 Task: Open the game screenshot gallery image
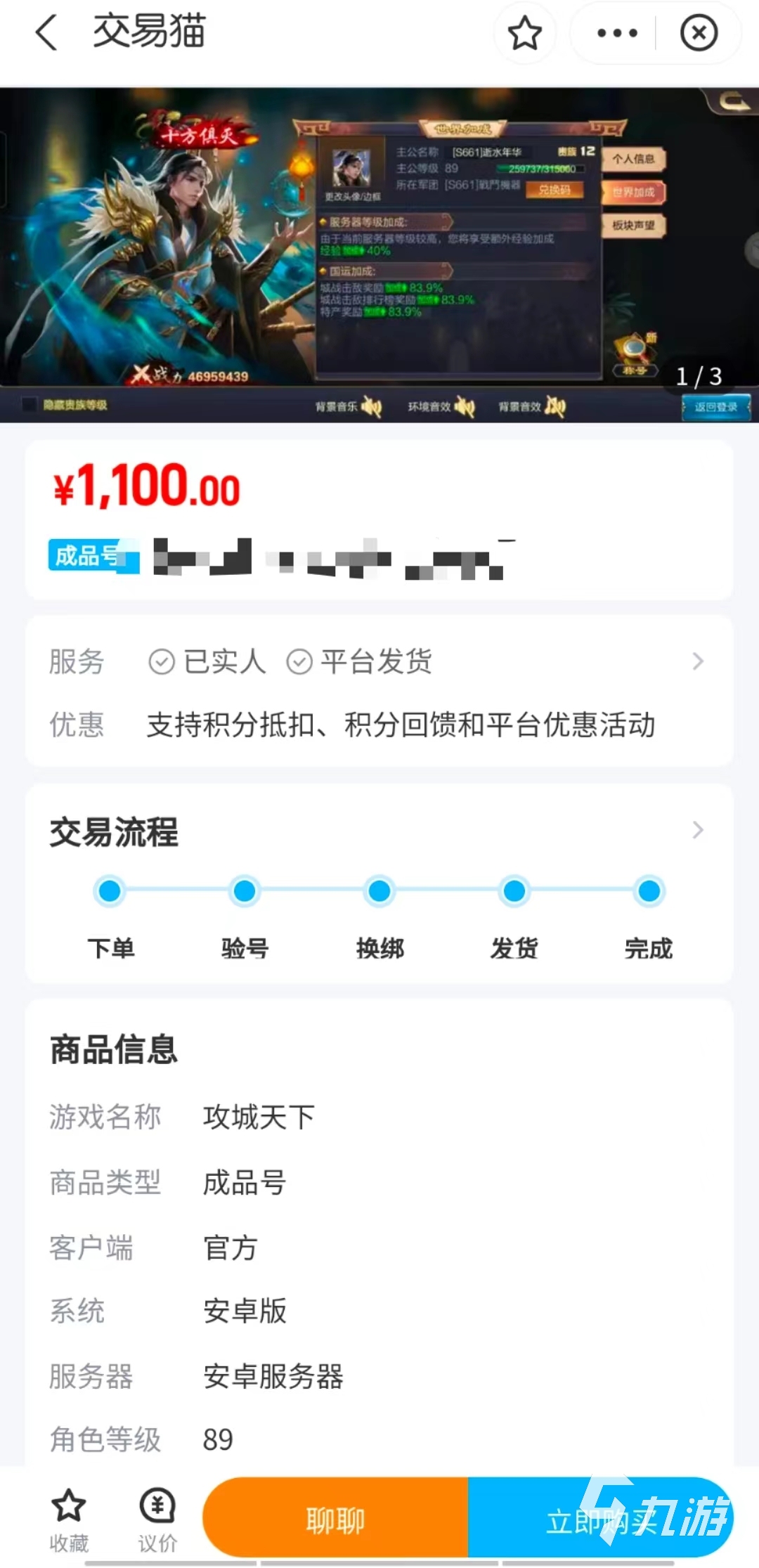click(x=379, y=254)
